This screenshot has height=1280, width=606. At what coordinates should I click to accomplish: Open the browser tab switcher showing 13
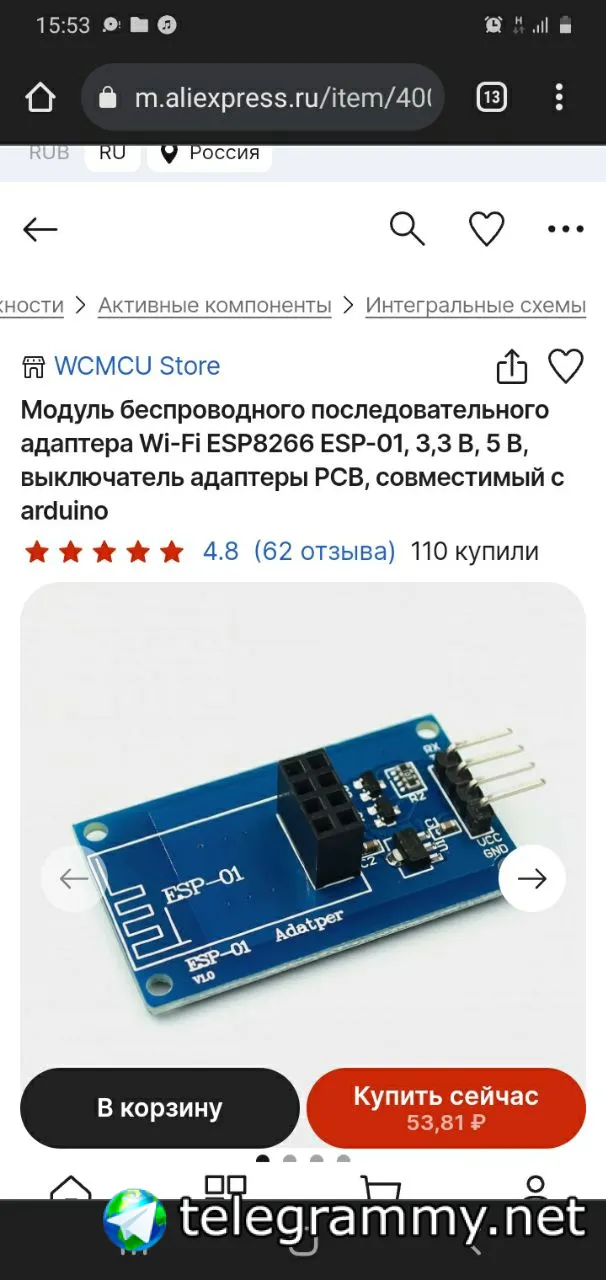tap(491, 98)
